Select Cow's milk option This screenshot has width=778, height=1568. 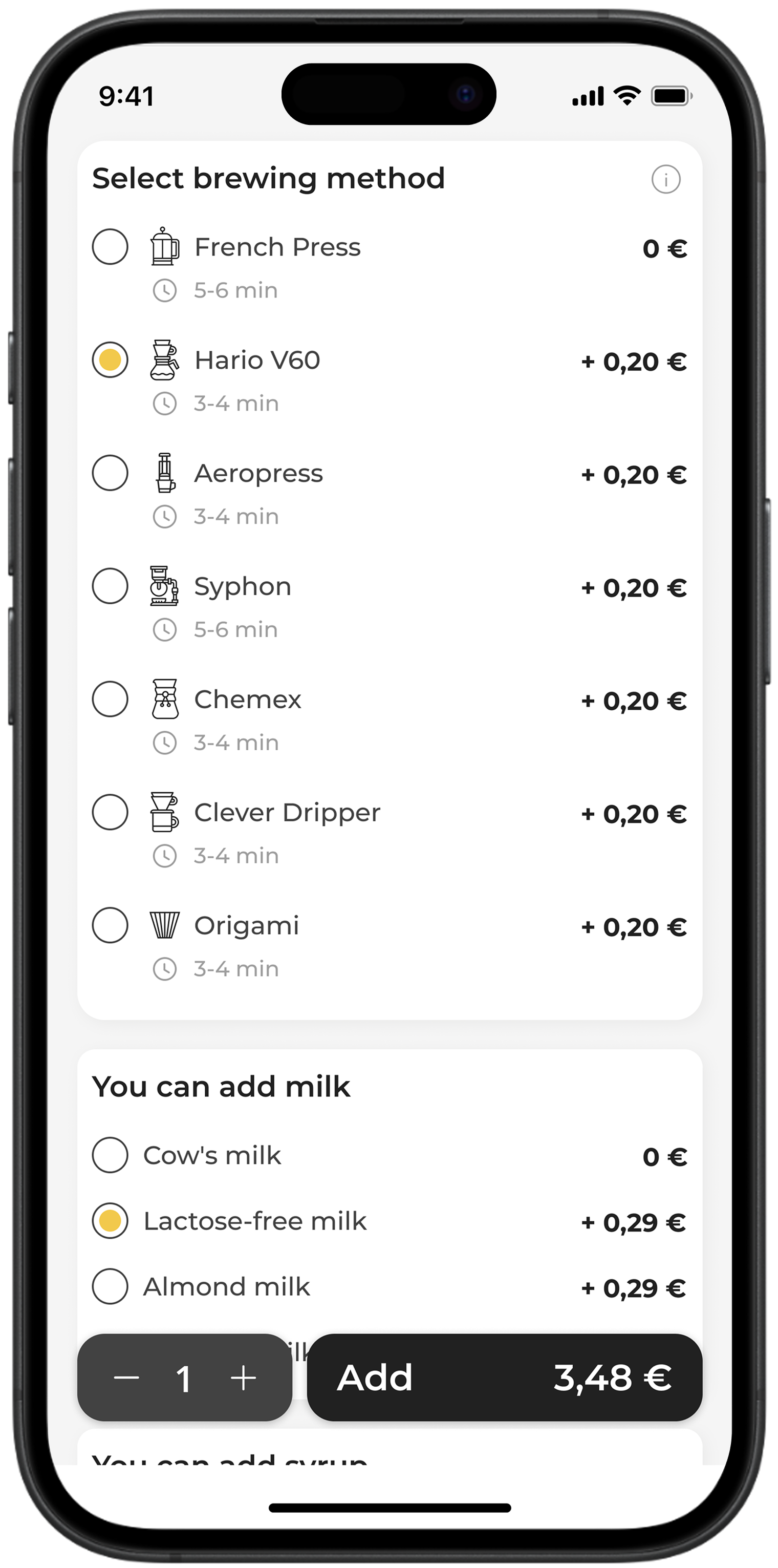[x=110, y=1155]
